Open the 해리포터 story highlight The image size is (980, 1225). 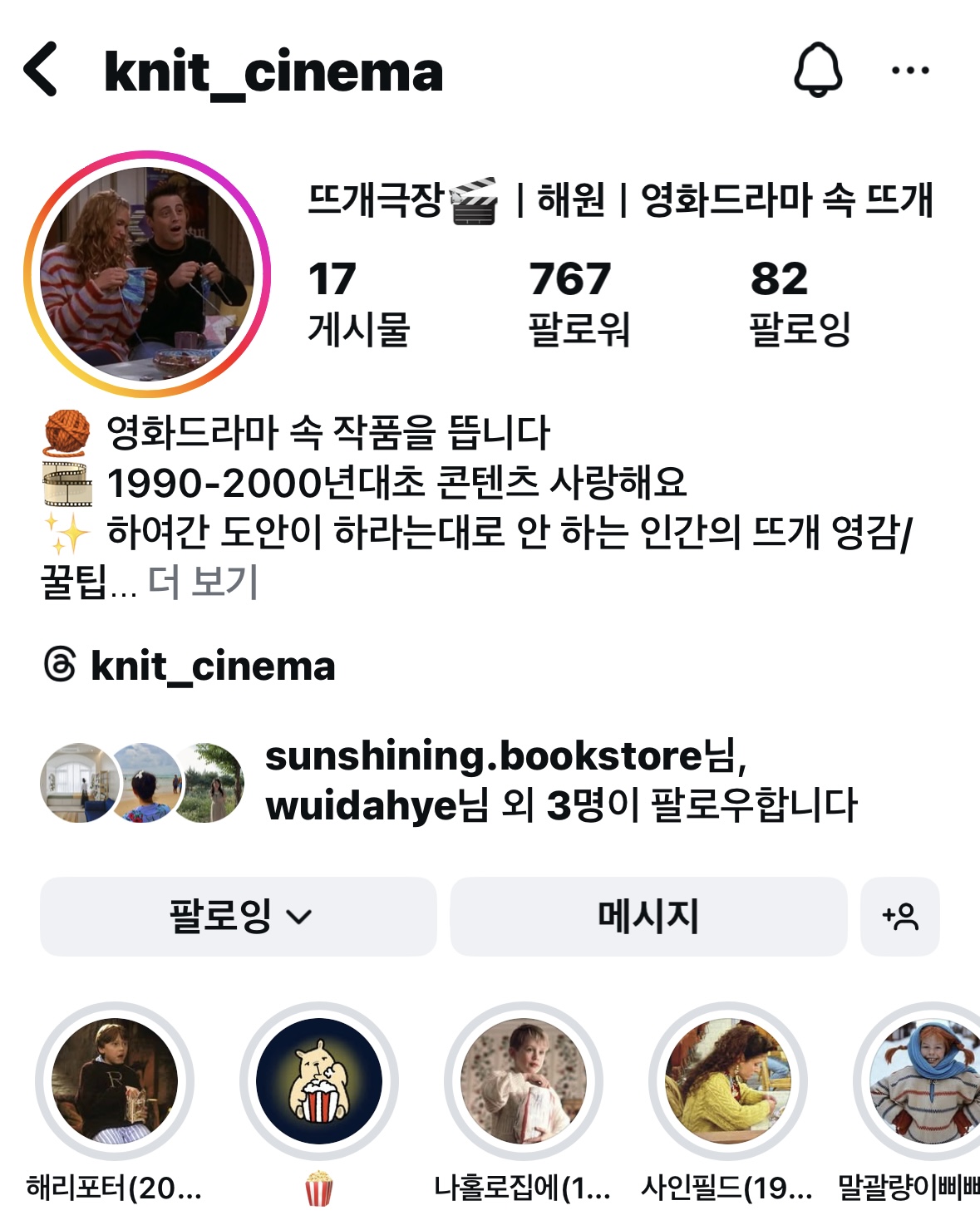point(115,1080)
